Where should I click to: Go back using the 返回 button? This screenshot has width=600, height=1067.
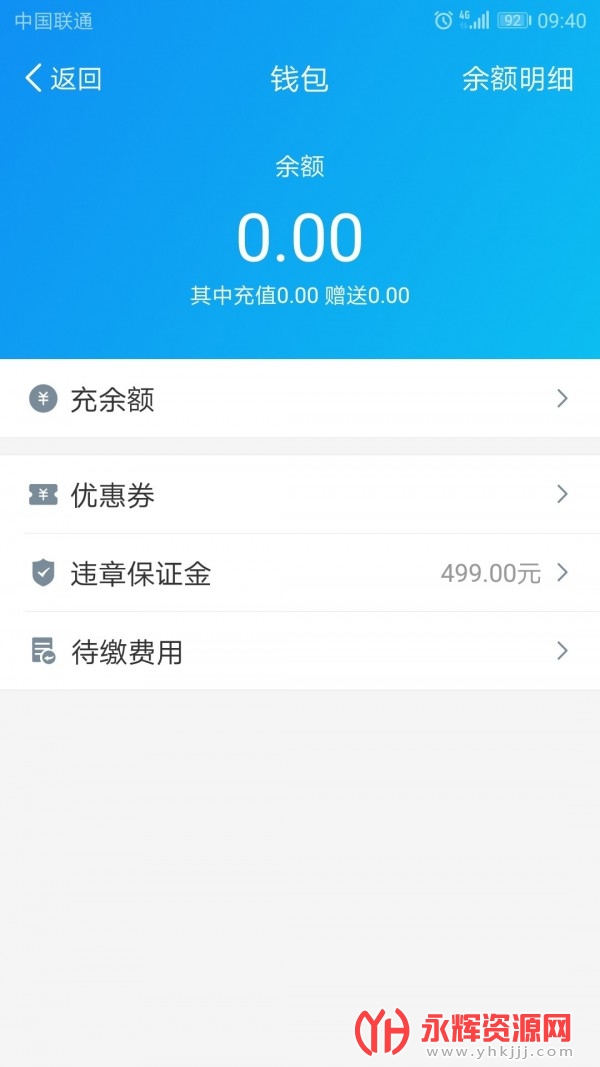pos(64,79)
